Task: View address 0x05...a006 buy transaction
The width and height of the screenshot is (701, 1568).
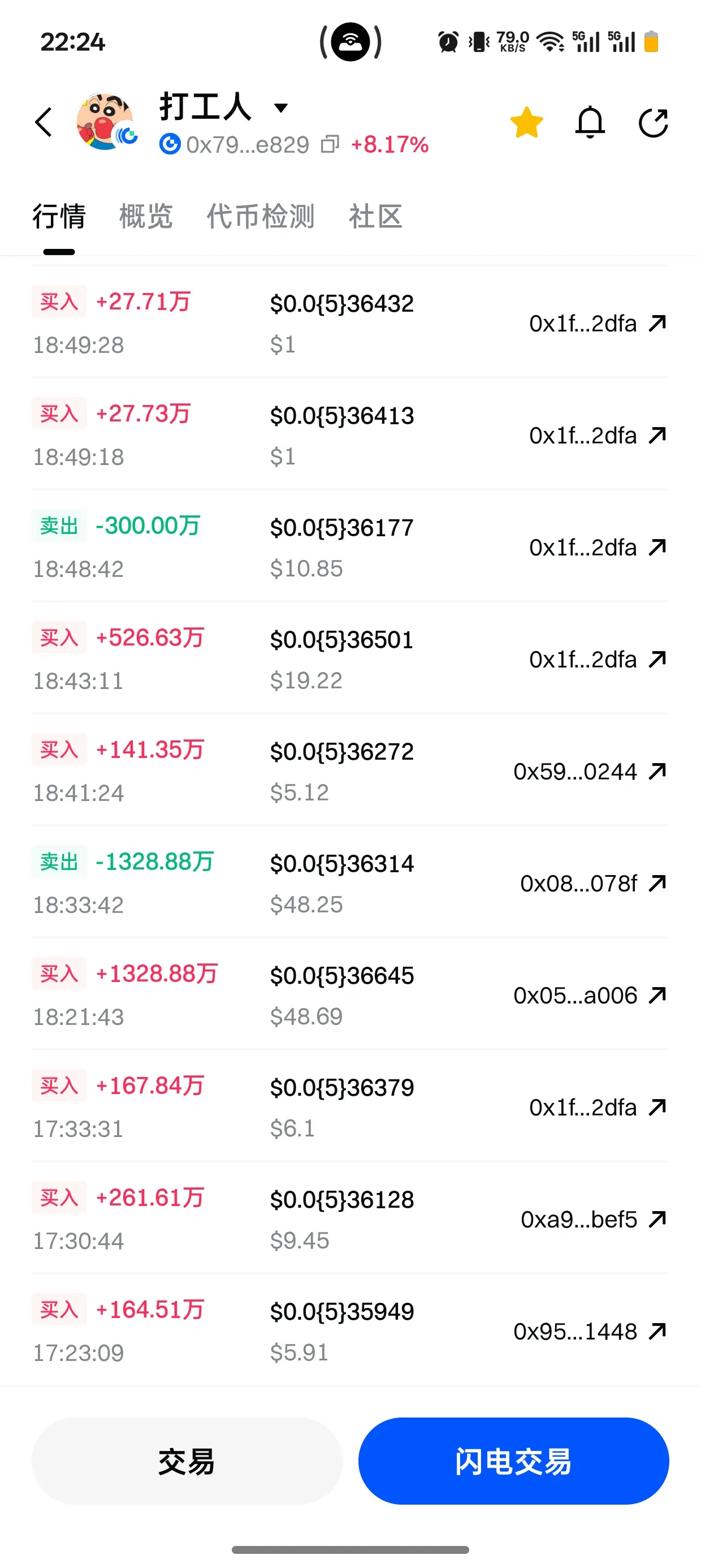Action: [657, 995]
